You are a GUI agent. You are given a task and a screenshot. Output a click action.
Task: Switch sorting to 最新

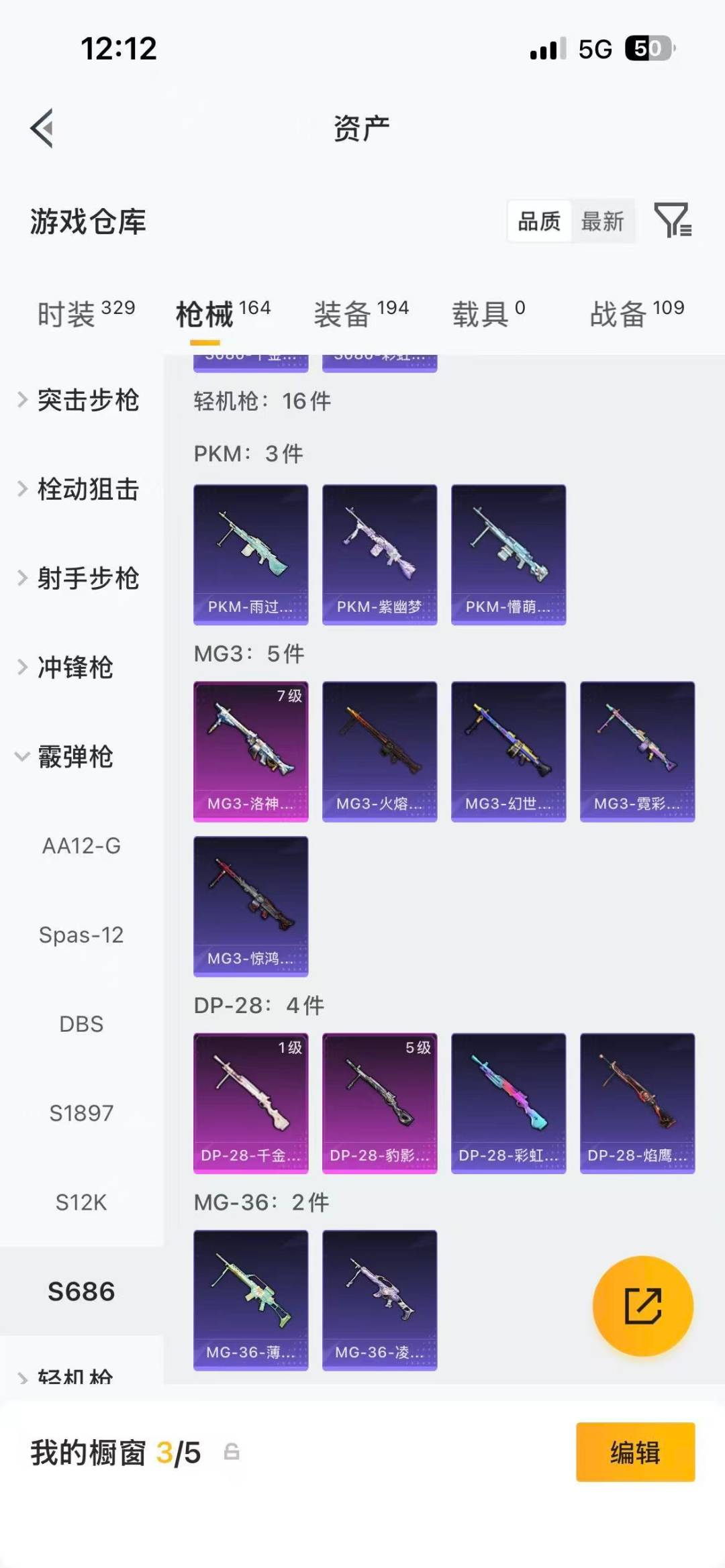(x=603, y=221)
